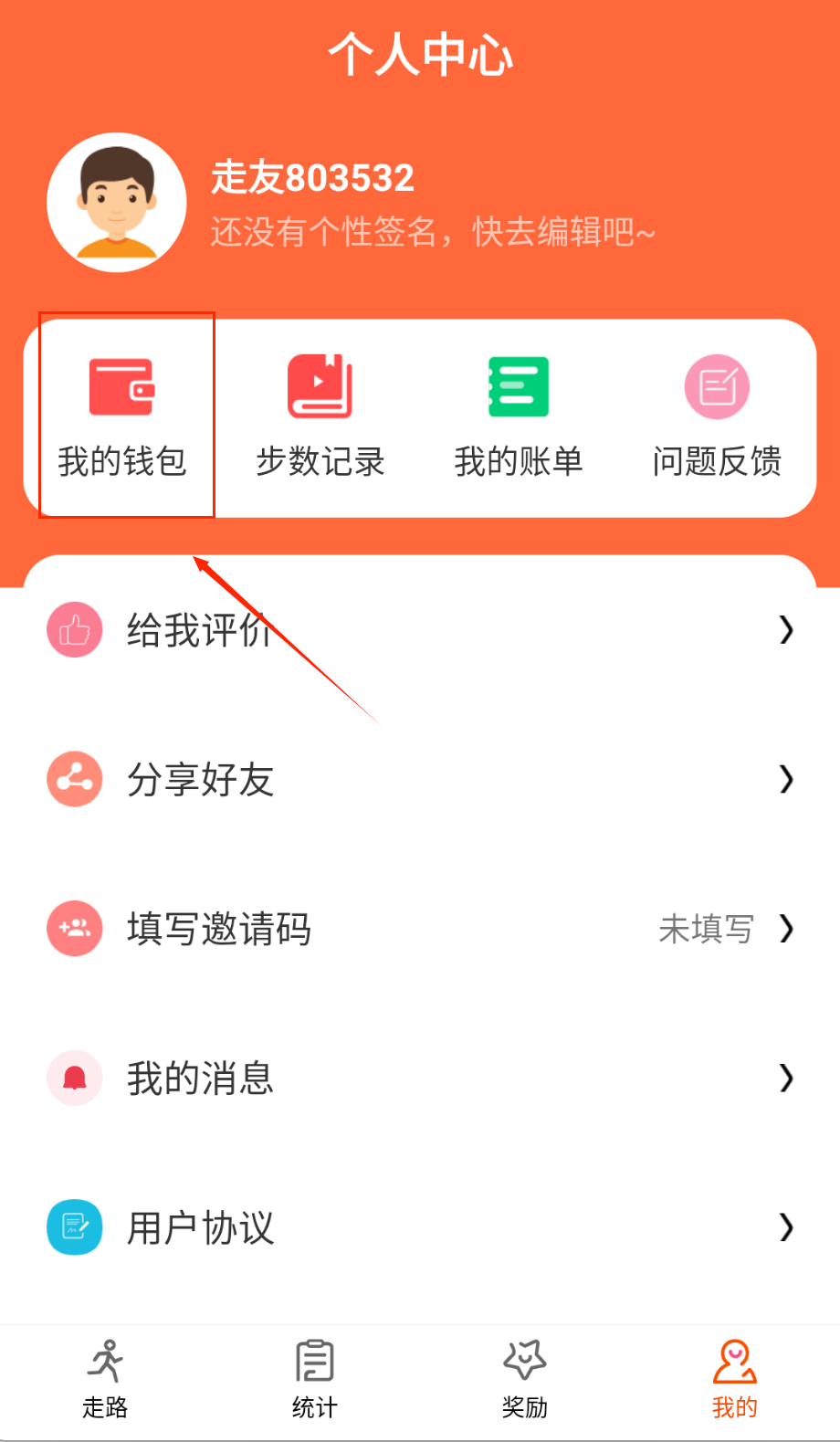
Task: Open the 分享好友 row
Action: pos(420,780)
